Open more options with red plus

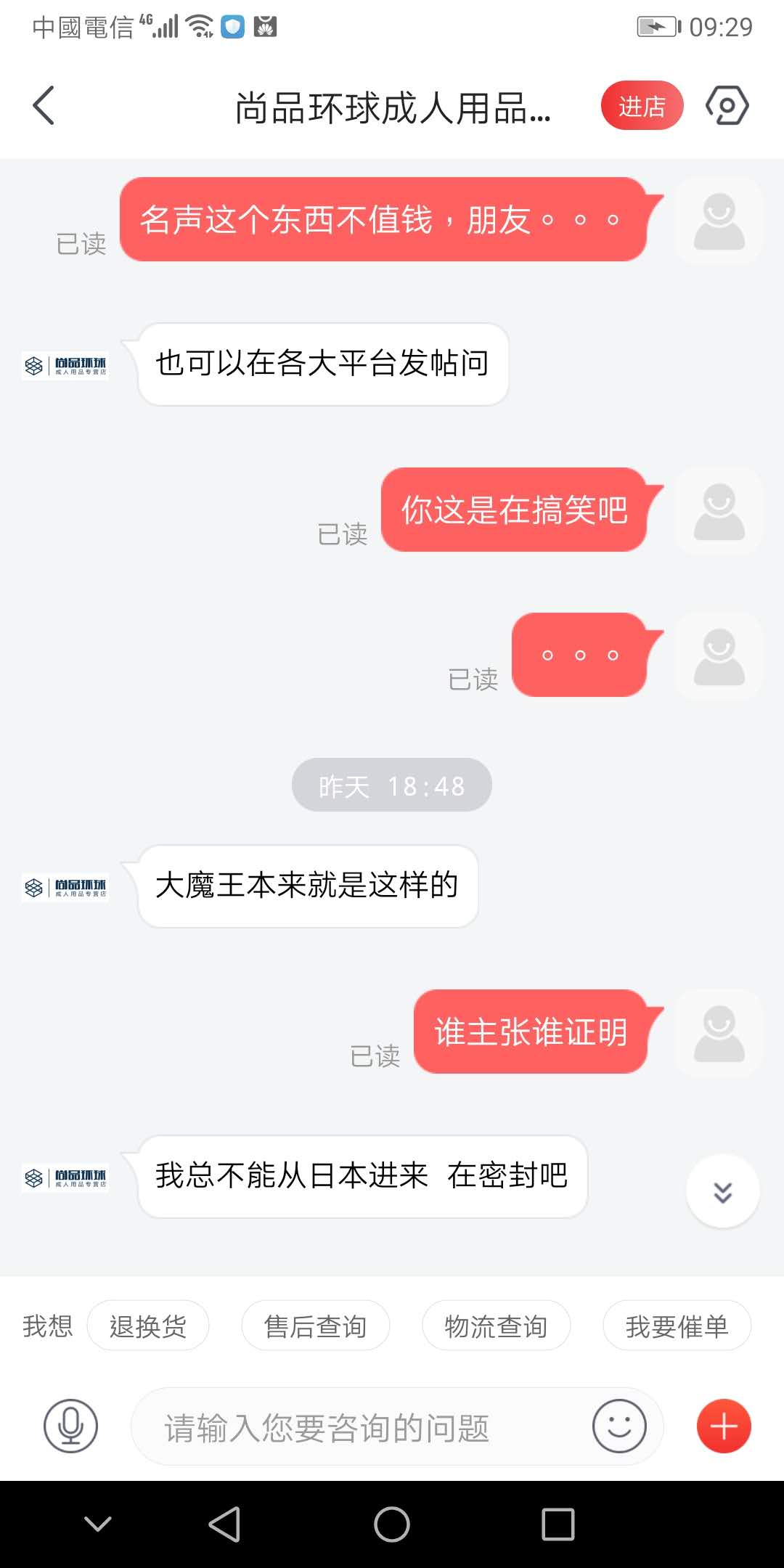[x=724, y=1426]
